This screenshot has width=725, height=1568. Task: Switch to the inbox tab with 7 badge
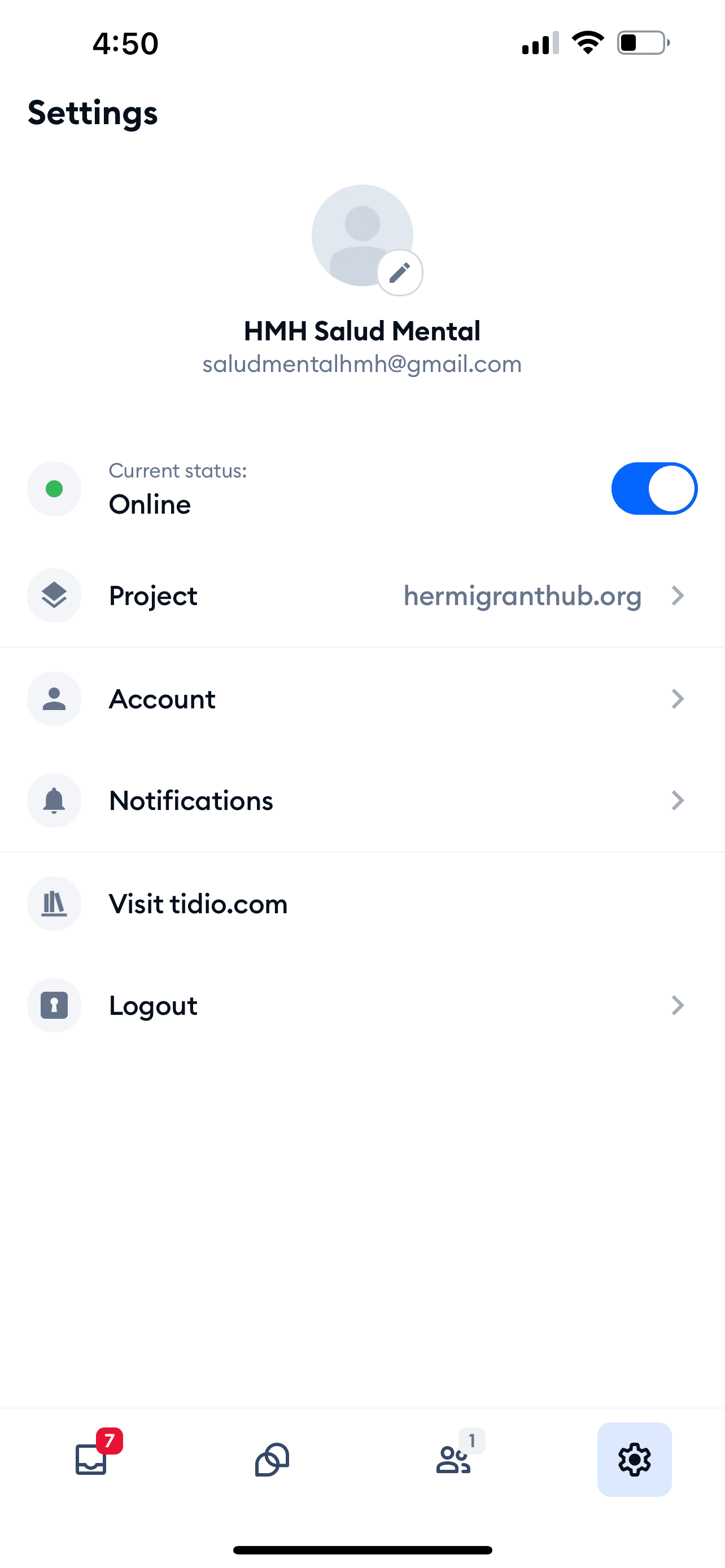click(92, 1459)
